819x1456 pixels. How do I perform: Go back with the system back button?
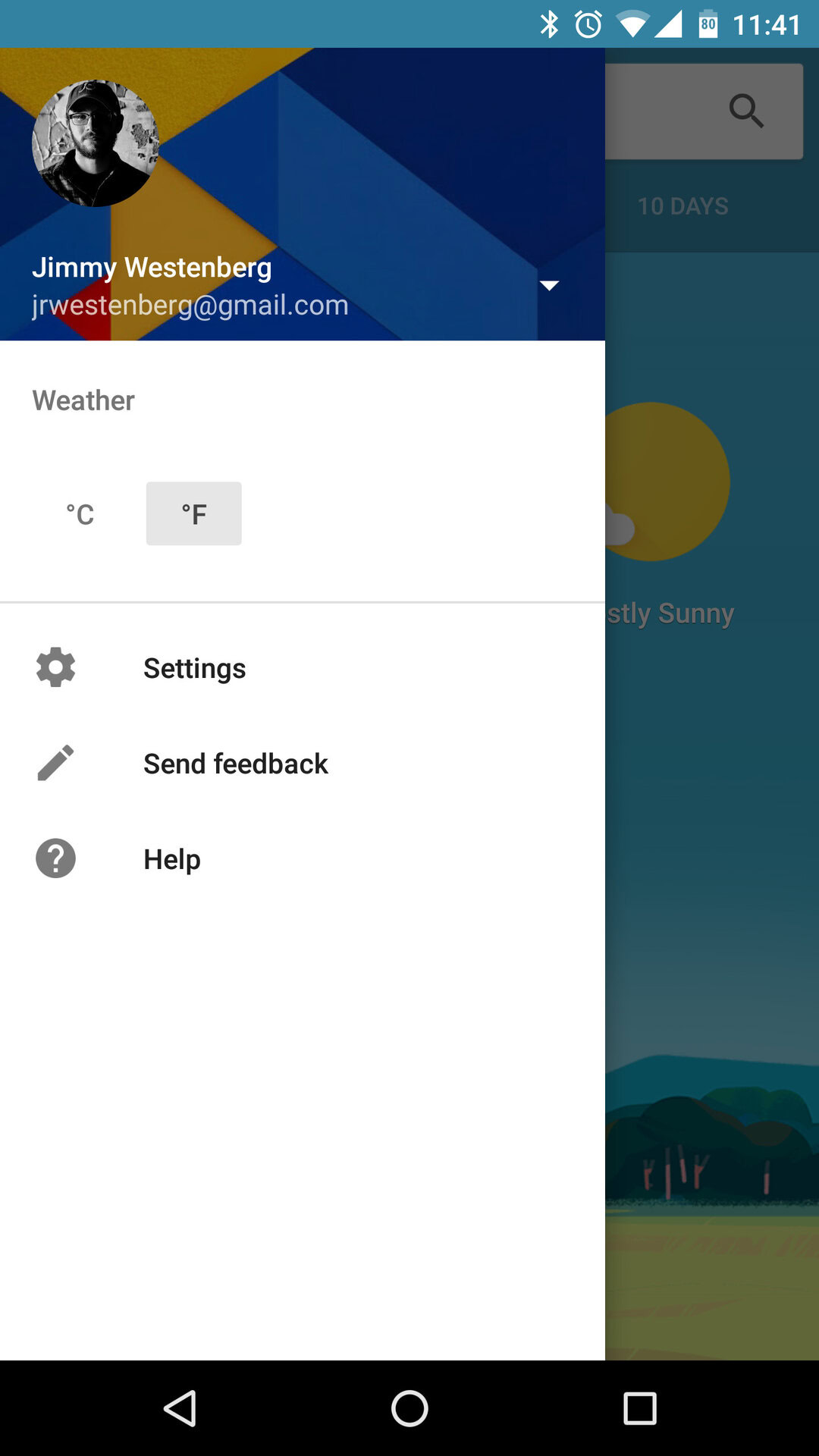pos(180,1409)
